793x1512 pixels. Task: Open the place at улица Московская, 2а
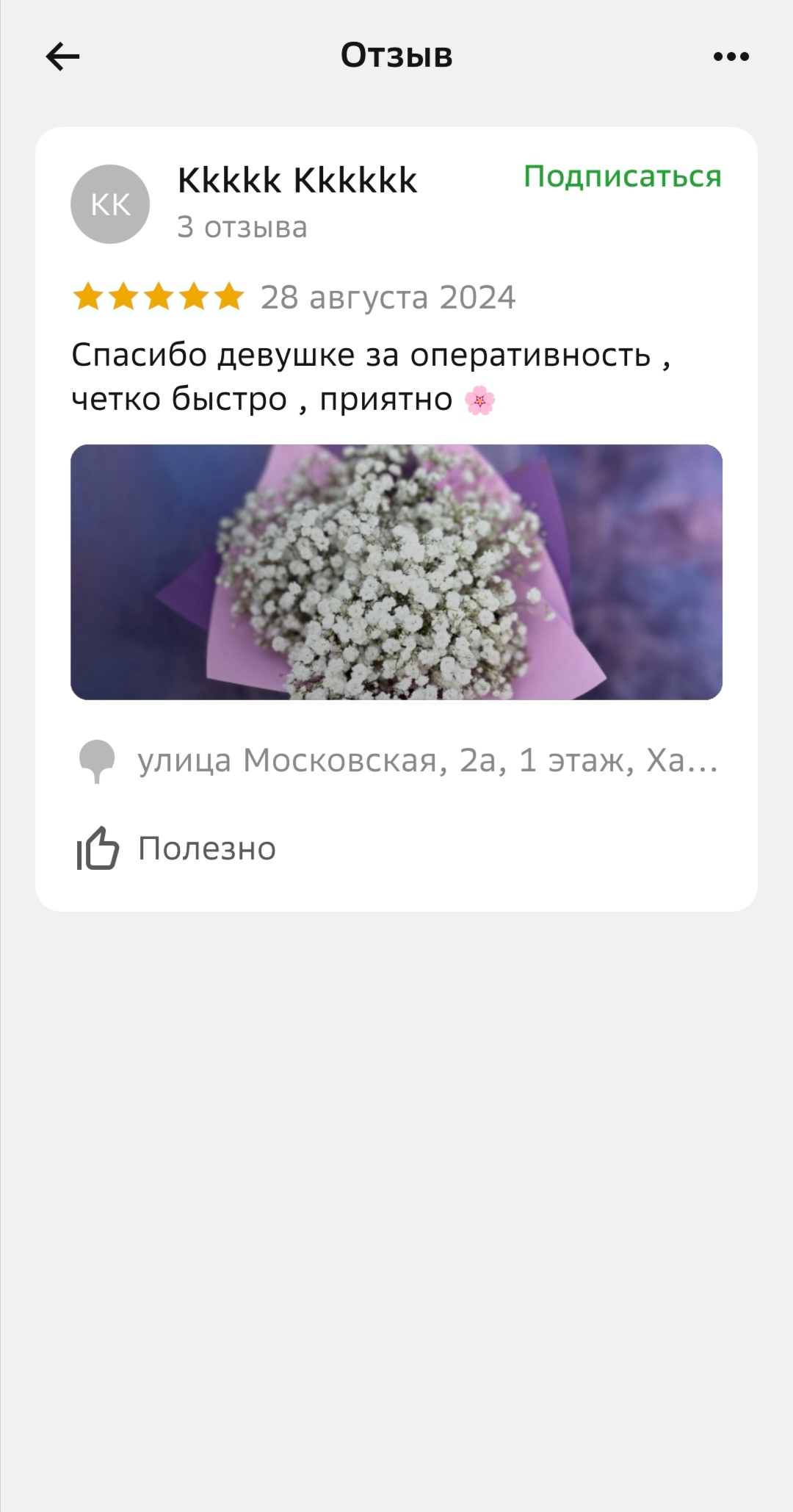(426, 760)
